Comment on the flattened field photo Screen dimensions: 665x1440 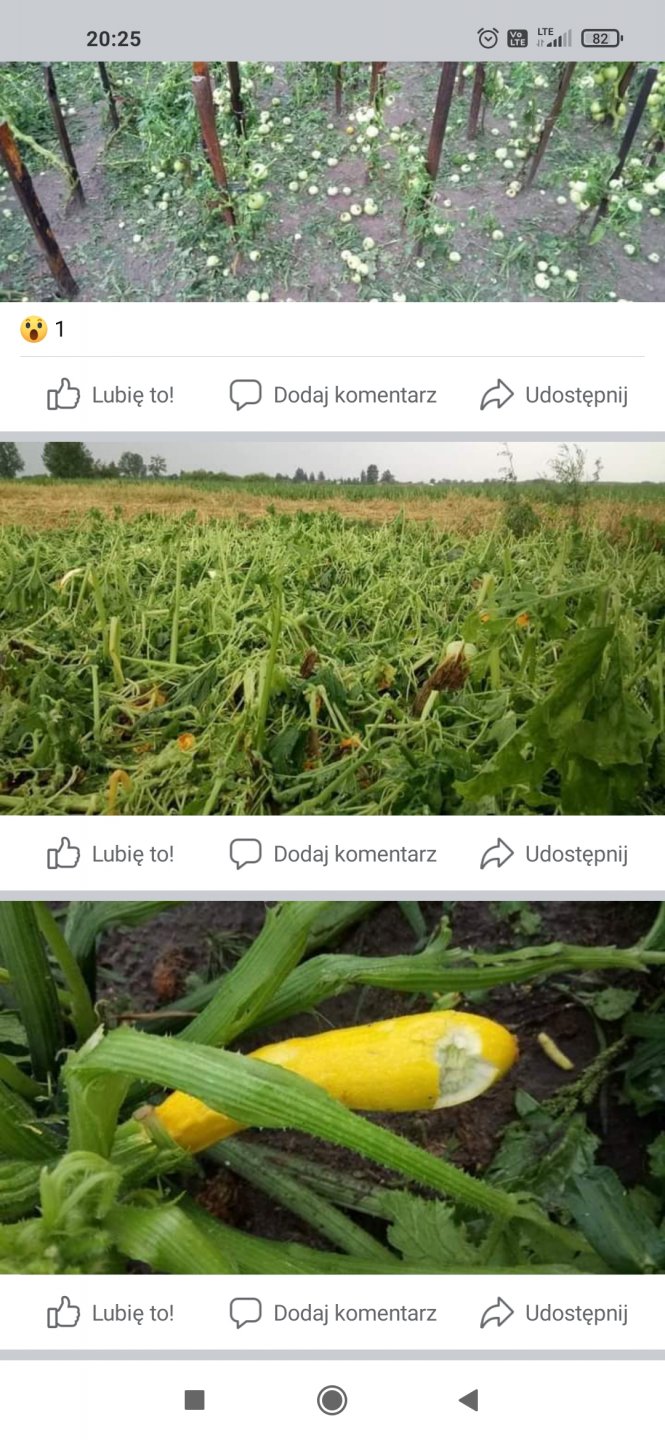pyautogui.click(x=333, y=854)
